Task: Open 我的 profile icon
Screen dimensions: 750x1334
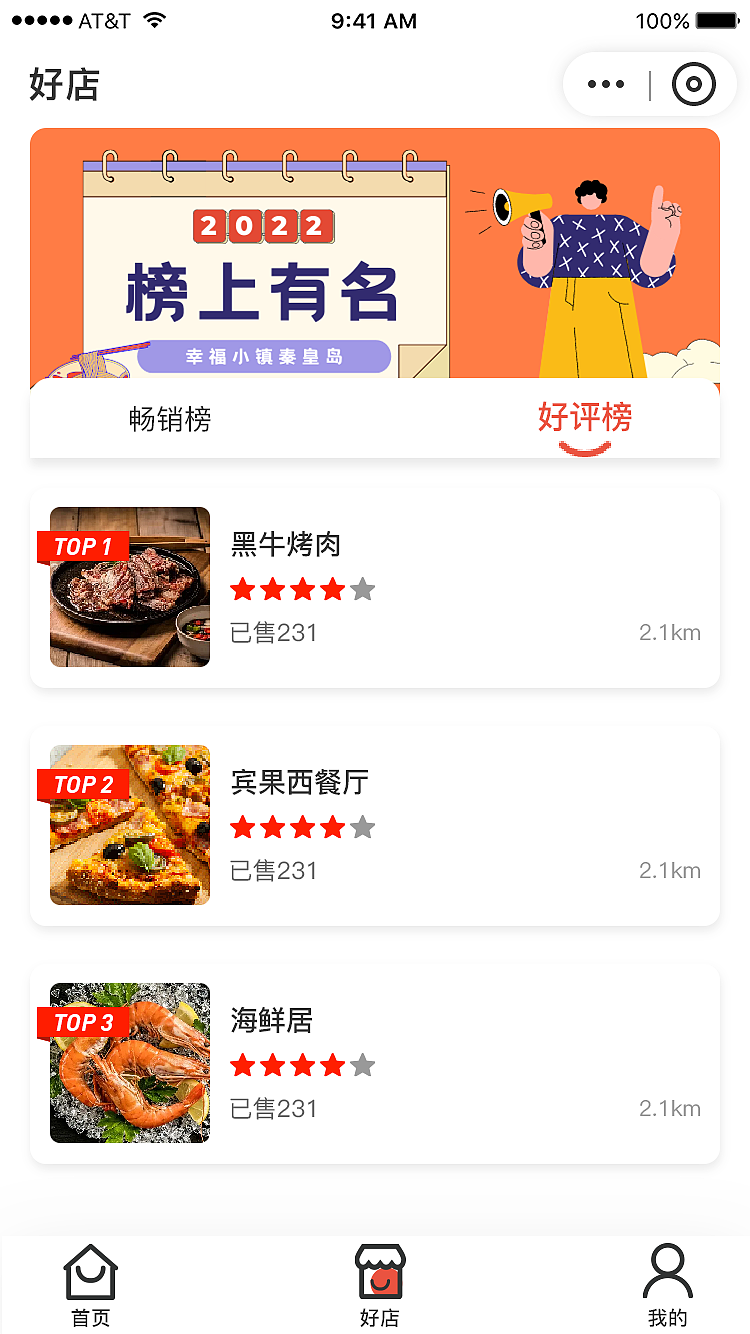Action: pyautogui.click(x=667, y=1271)
